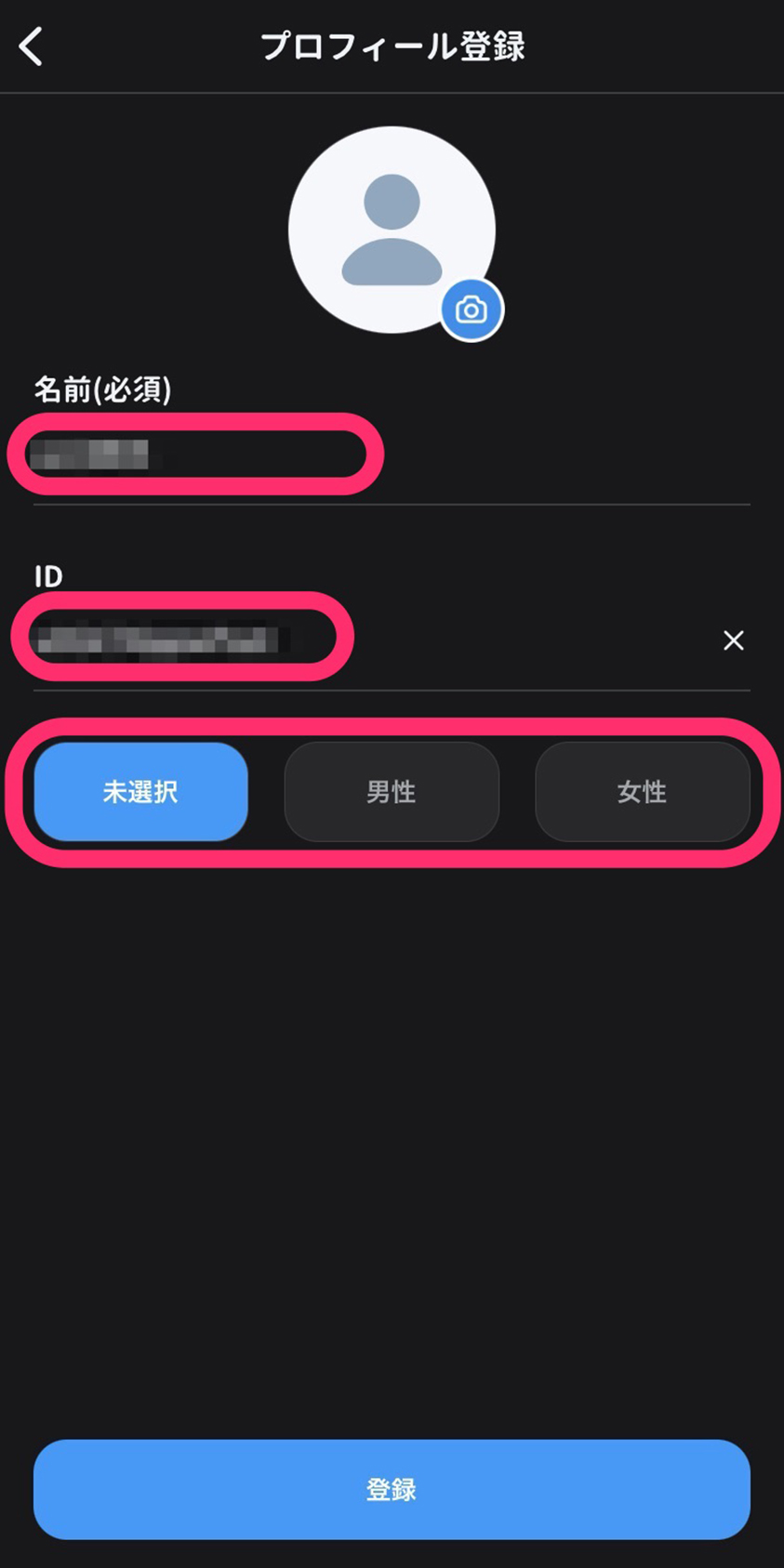Tap the camera icon to change photo
Image resolution: width=784 pixels, height=1568 pixels.
click(472, 310)
